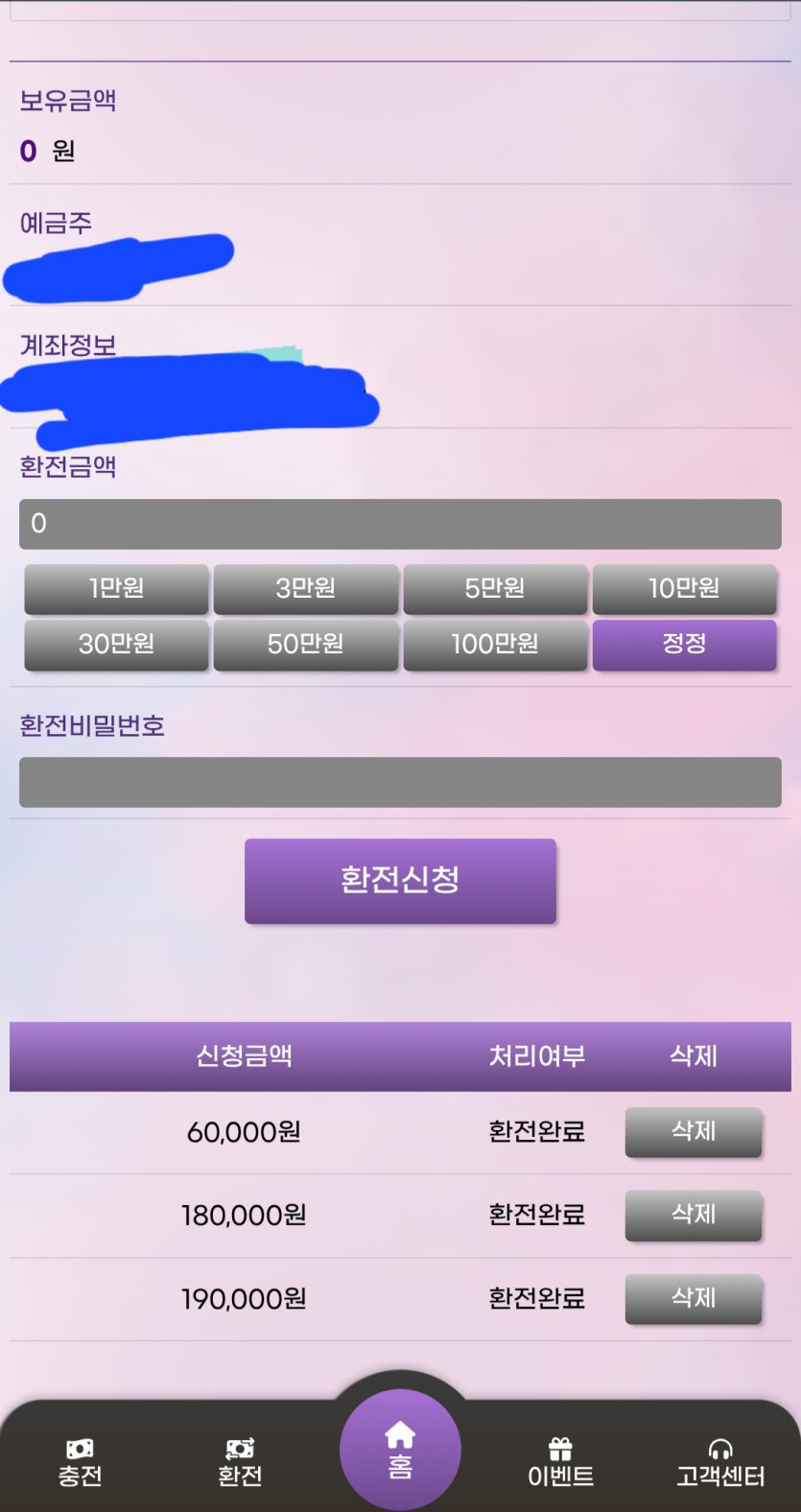Open the 고객센터 support tab
The height and width of the screenshot is (1512, 801).
[720, 1462]
